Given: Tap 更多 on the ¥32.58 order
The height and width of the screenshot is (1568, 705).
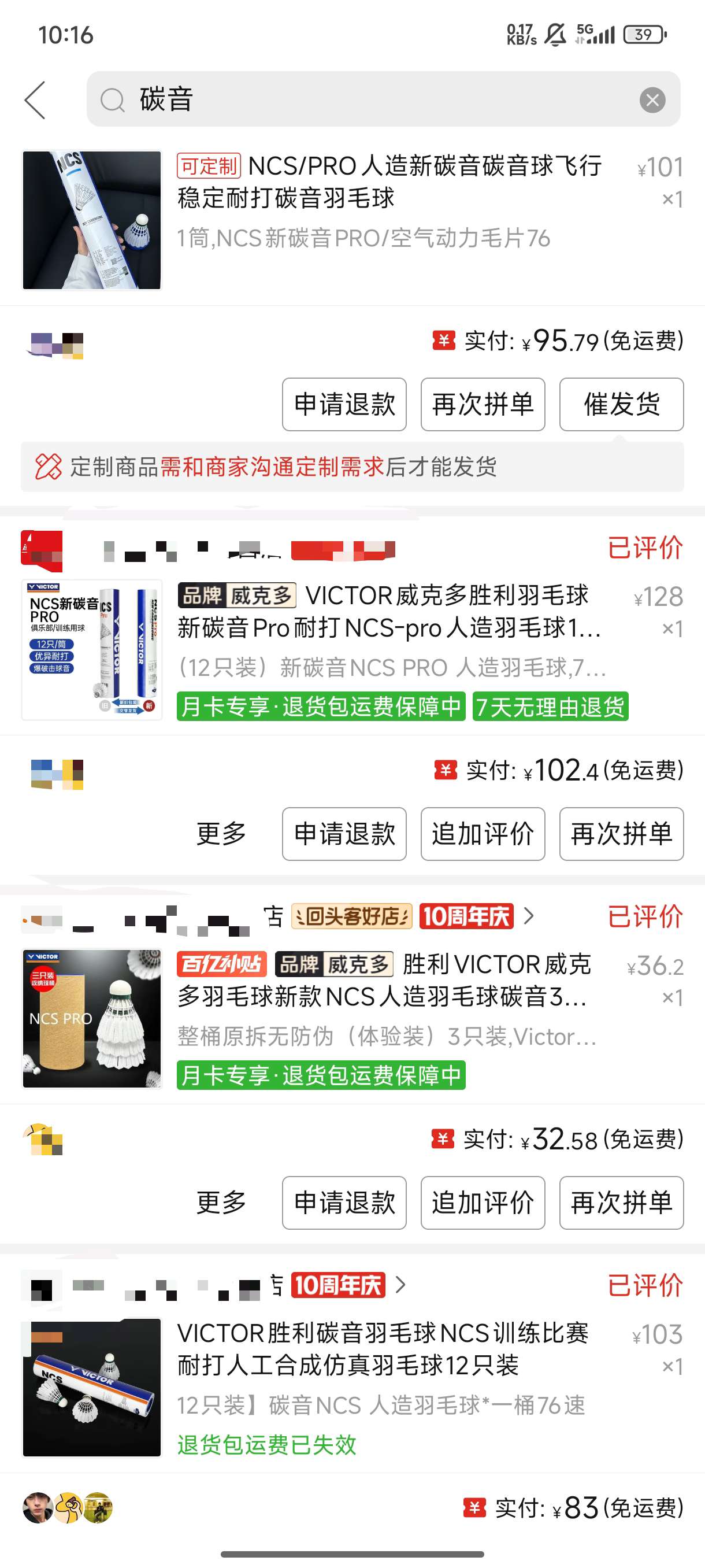Looking at the screenshot, I should point(221,1202).
